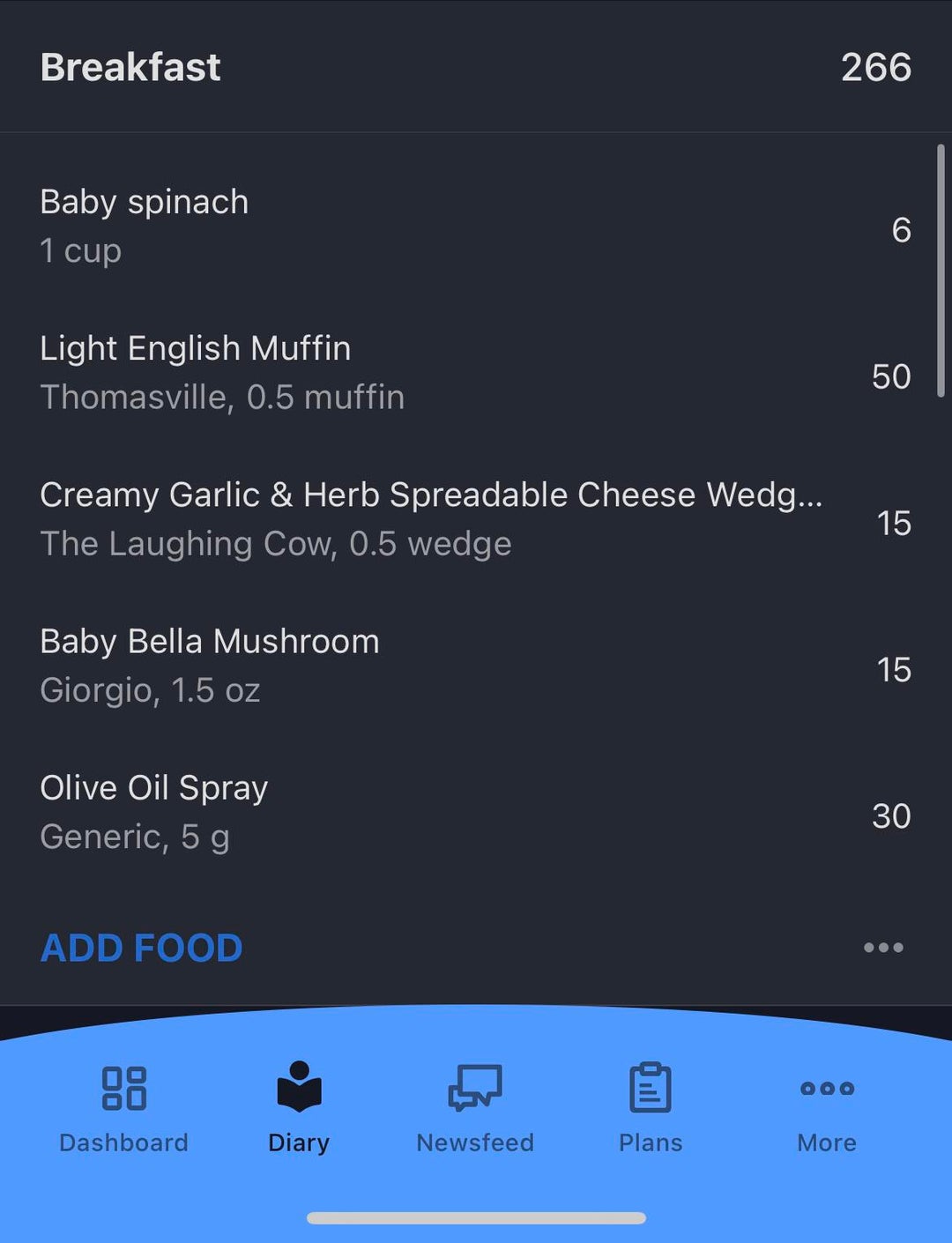Open the Newsfeed tab
Viewport: 952px width, 1243px height.
click(x=475, y=1107)
